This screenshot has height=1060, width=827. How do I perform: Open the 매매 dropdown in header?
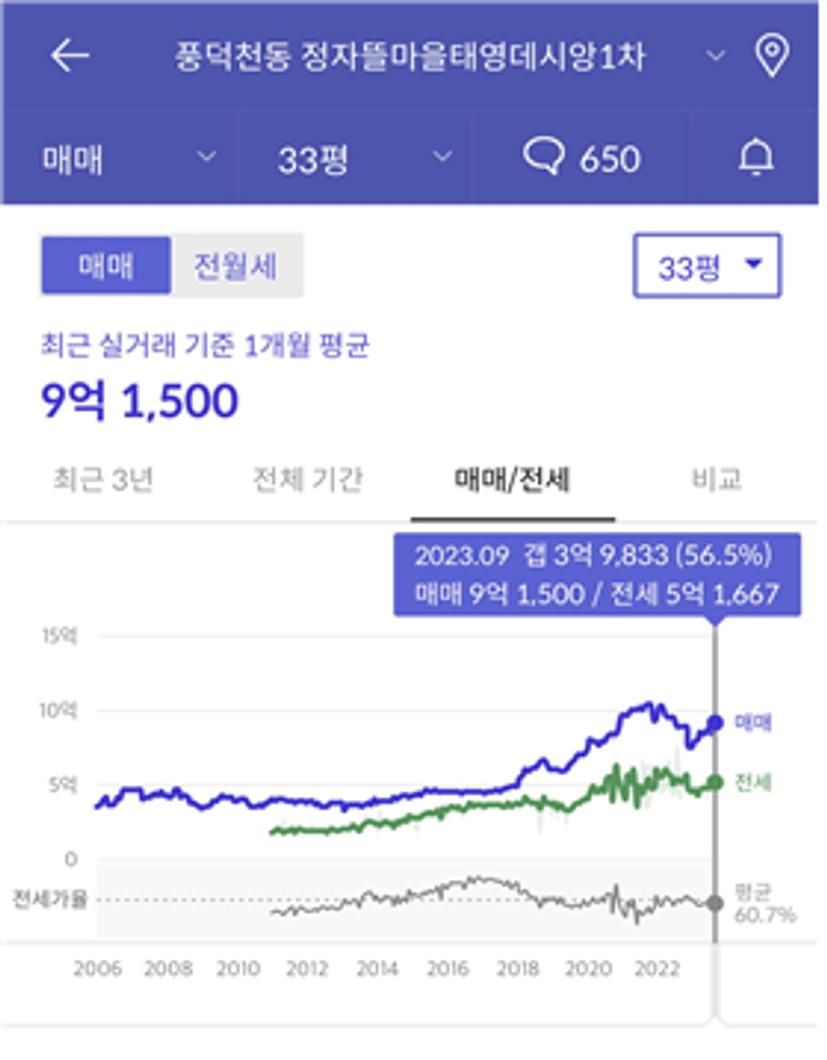(x=120, y=159)
